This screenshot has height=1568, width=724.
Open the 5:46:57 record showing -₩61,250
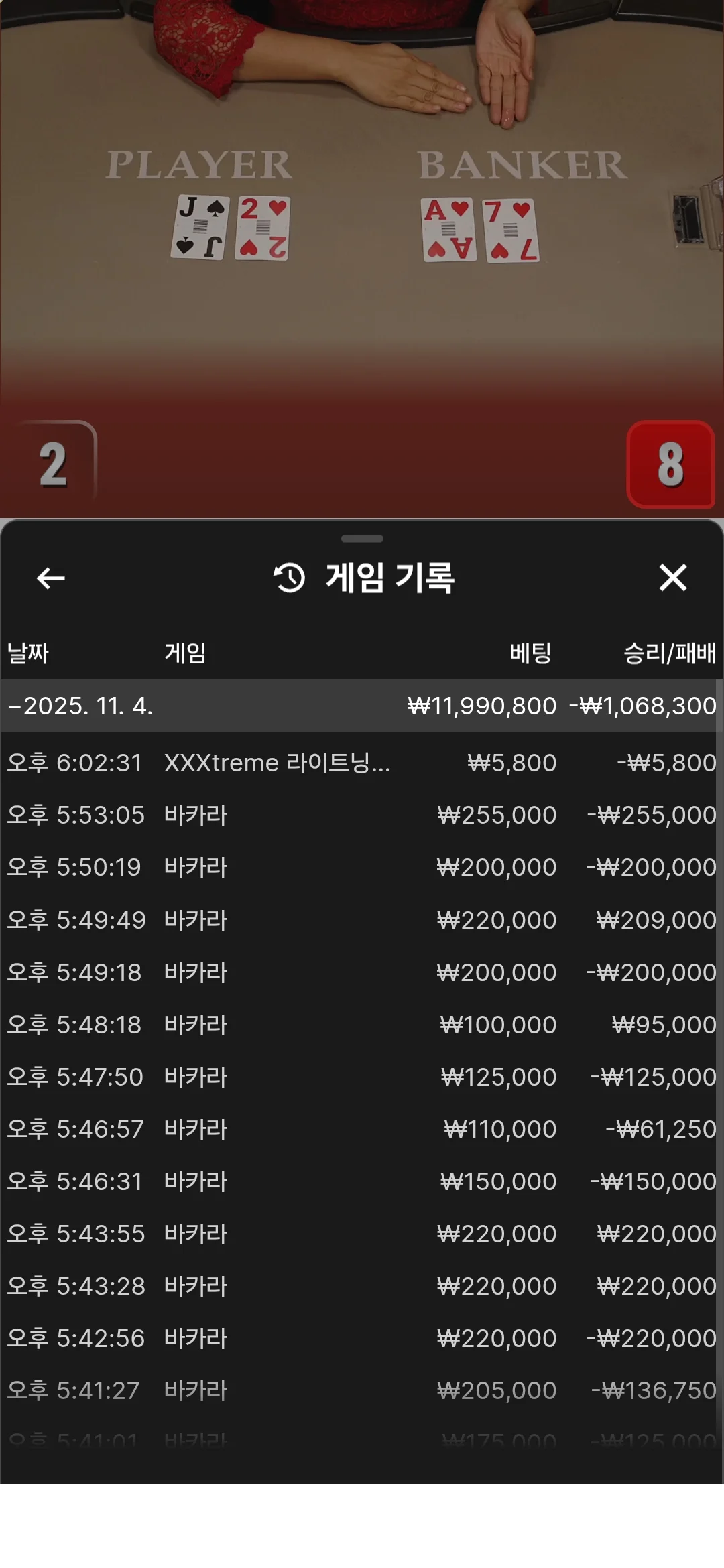[362, 1128]
